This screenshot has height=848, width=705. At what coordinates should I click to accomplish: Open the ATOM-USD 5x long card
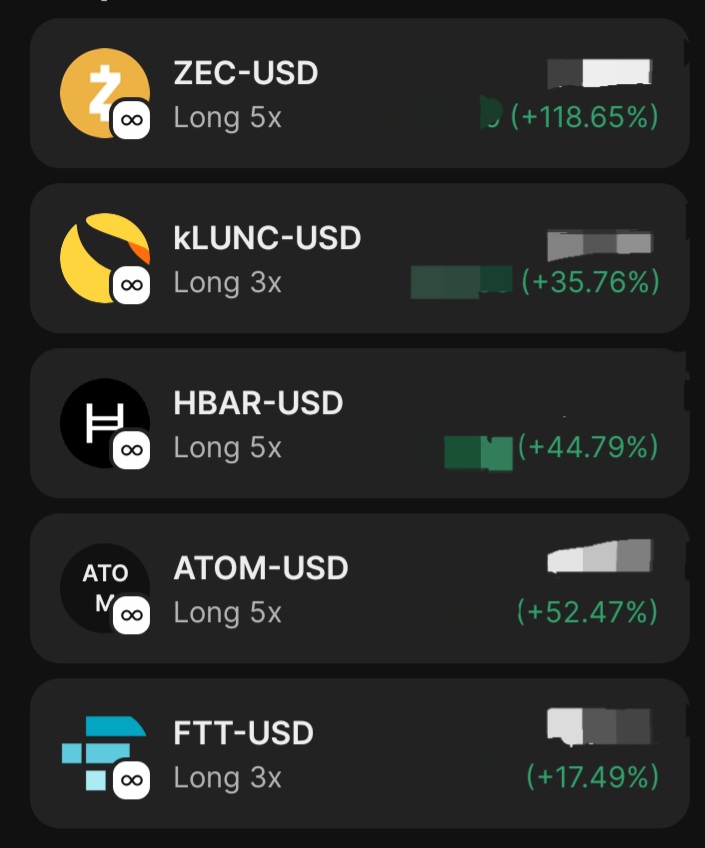(358, 589)
